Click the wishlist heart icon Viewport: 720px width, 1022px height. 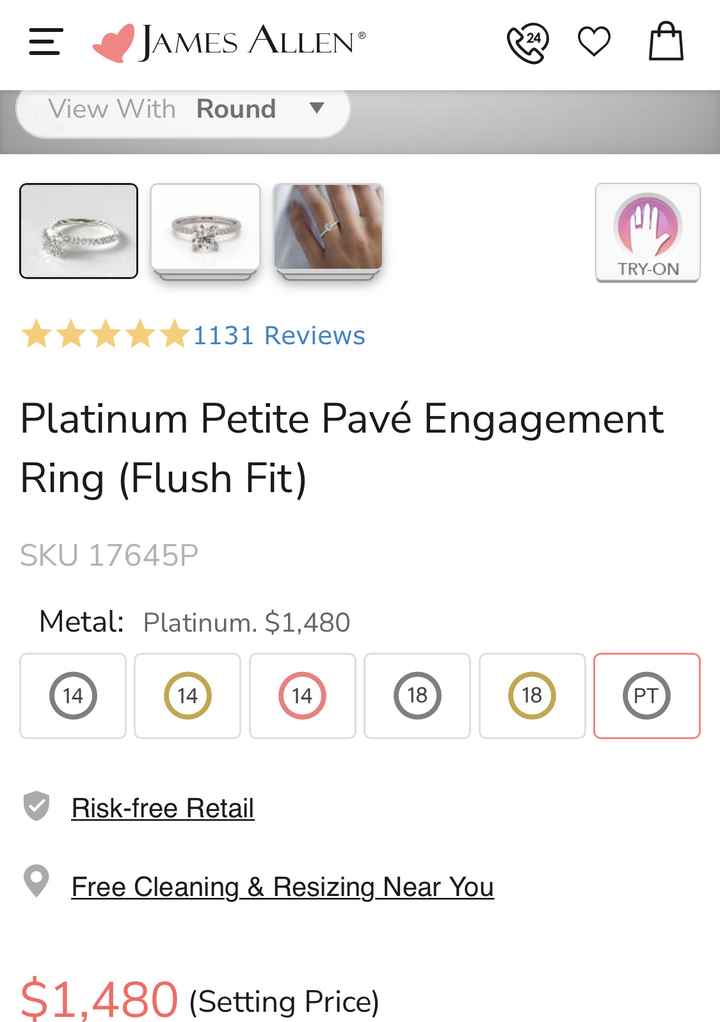[x=594, y=41]
